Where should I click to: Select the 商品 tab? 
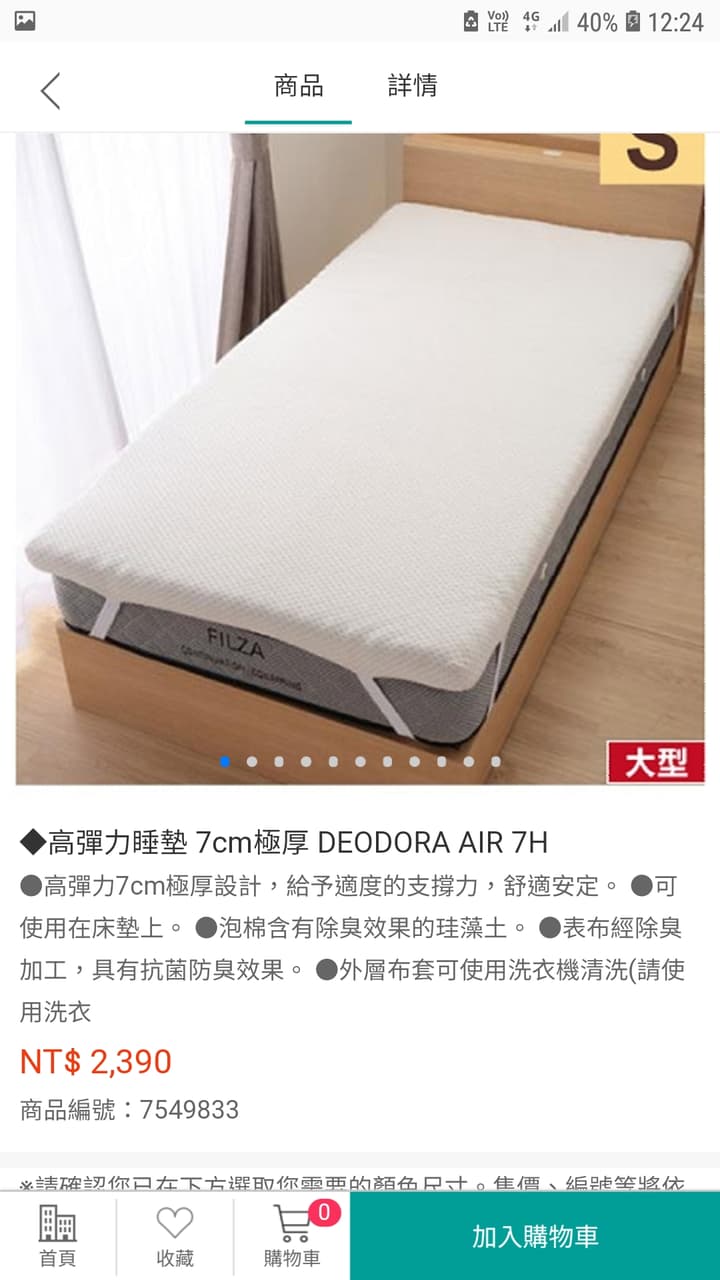click(298, 86)
